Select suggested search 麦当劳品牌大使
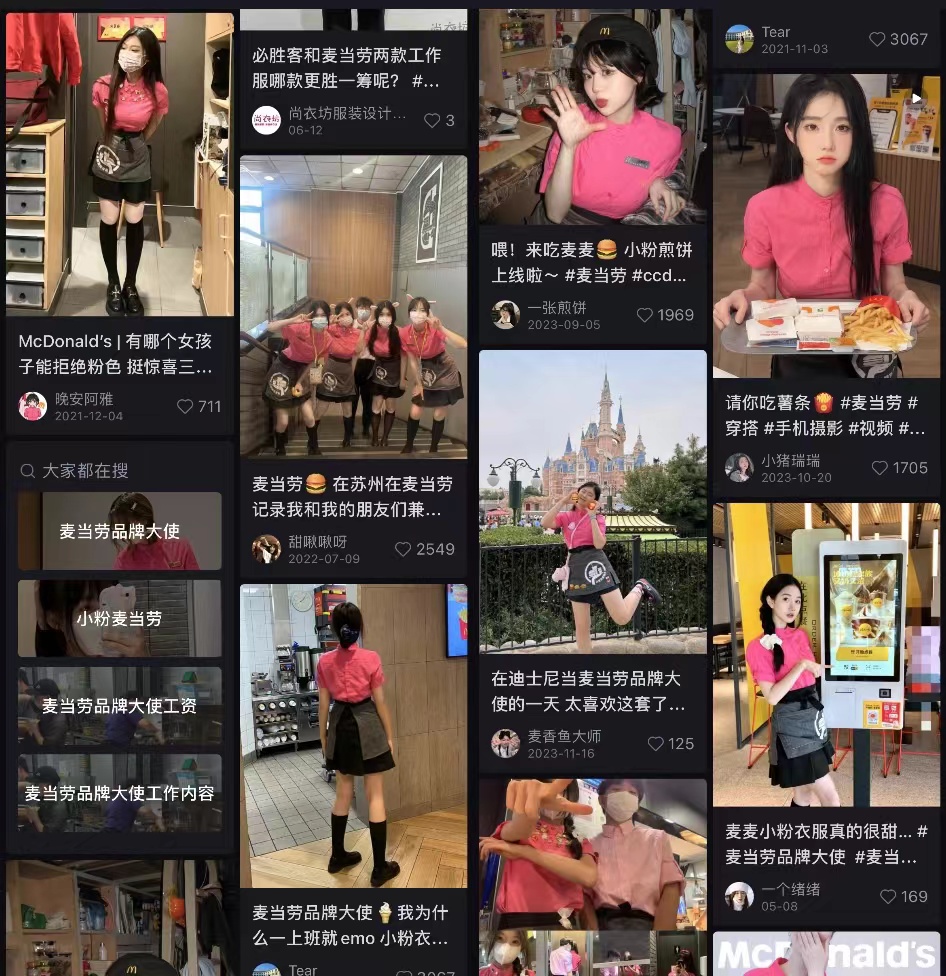Image resolution: width=946 pixels, height=976 pixels. (x=120, y=531)
